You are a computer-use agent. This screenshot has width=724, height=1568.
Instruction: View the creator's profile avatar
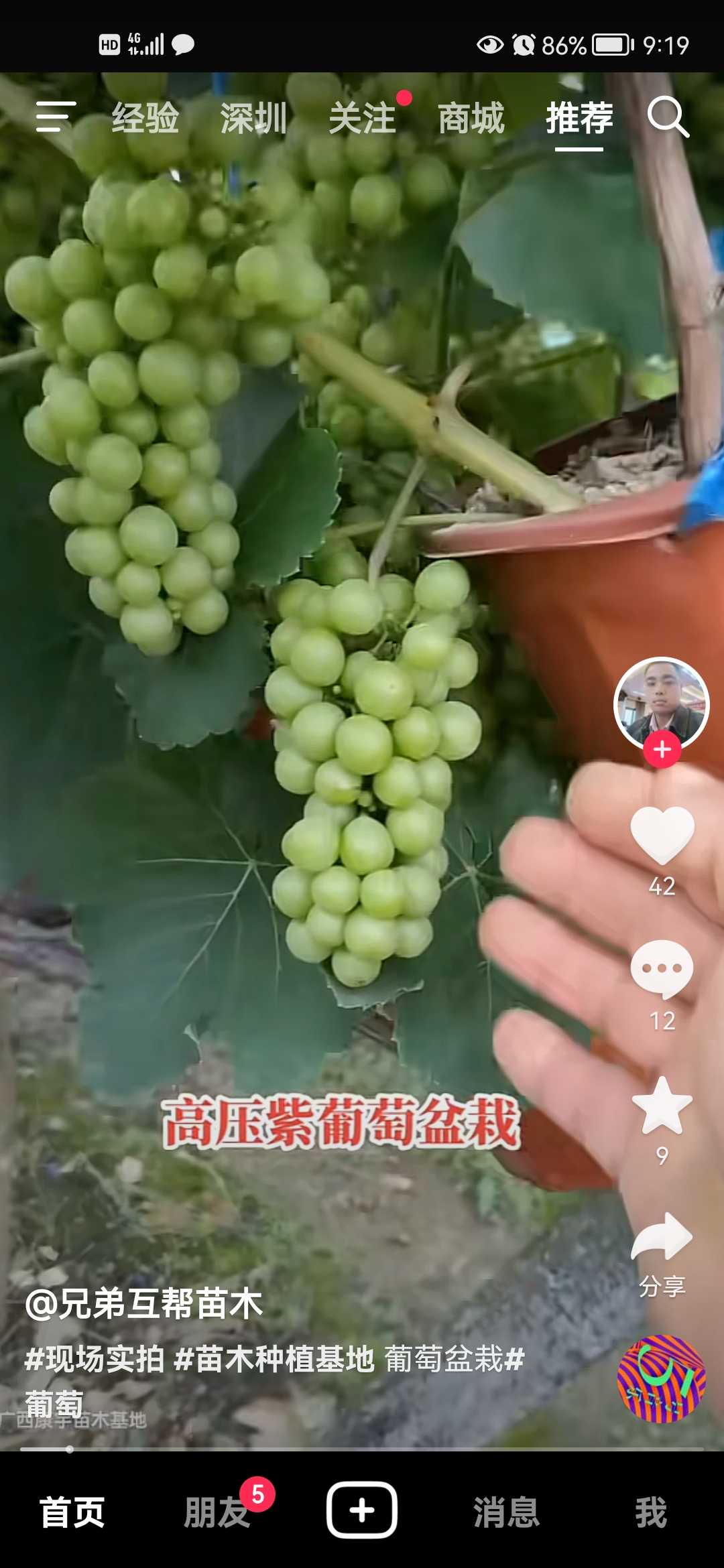click(x=662, y=704)
